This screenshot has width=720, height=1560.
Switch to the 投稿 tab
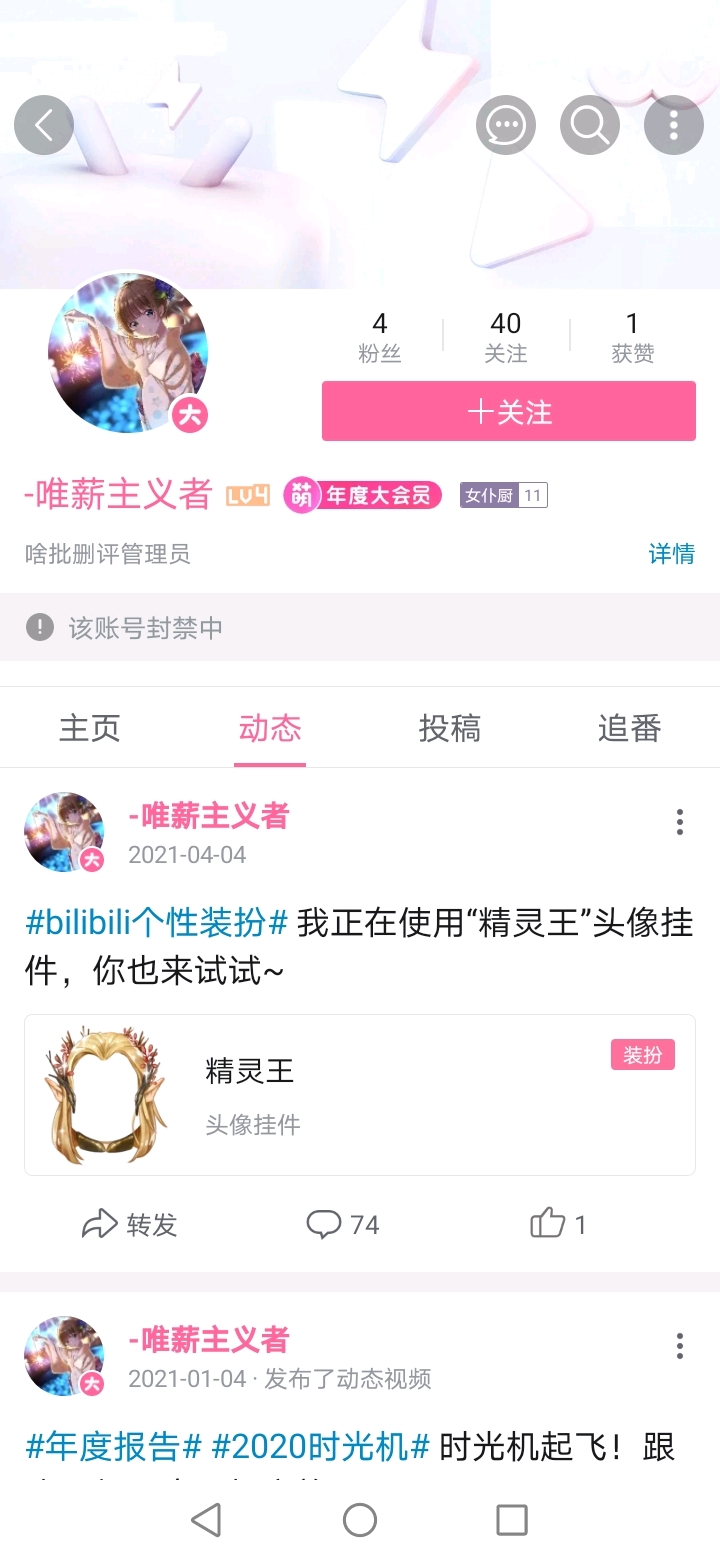tap(450, 728)
